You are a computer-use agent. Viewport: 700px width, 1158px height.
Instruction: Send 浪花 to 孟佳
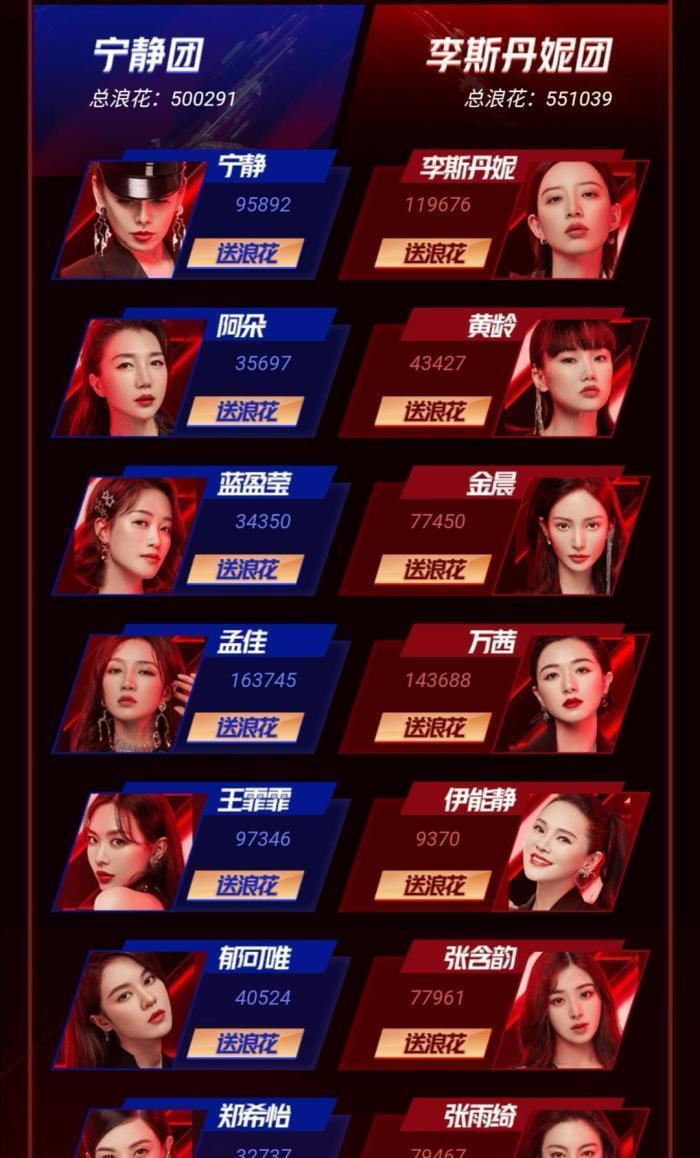245,727
